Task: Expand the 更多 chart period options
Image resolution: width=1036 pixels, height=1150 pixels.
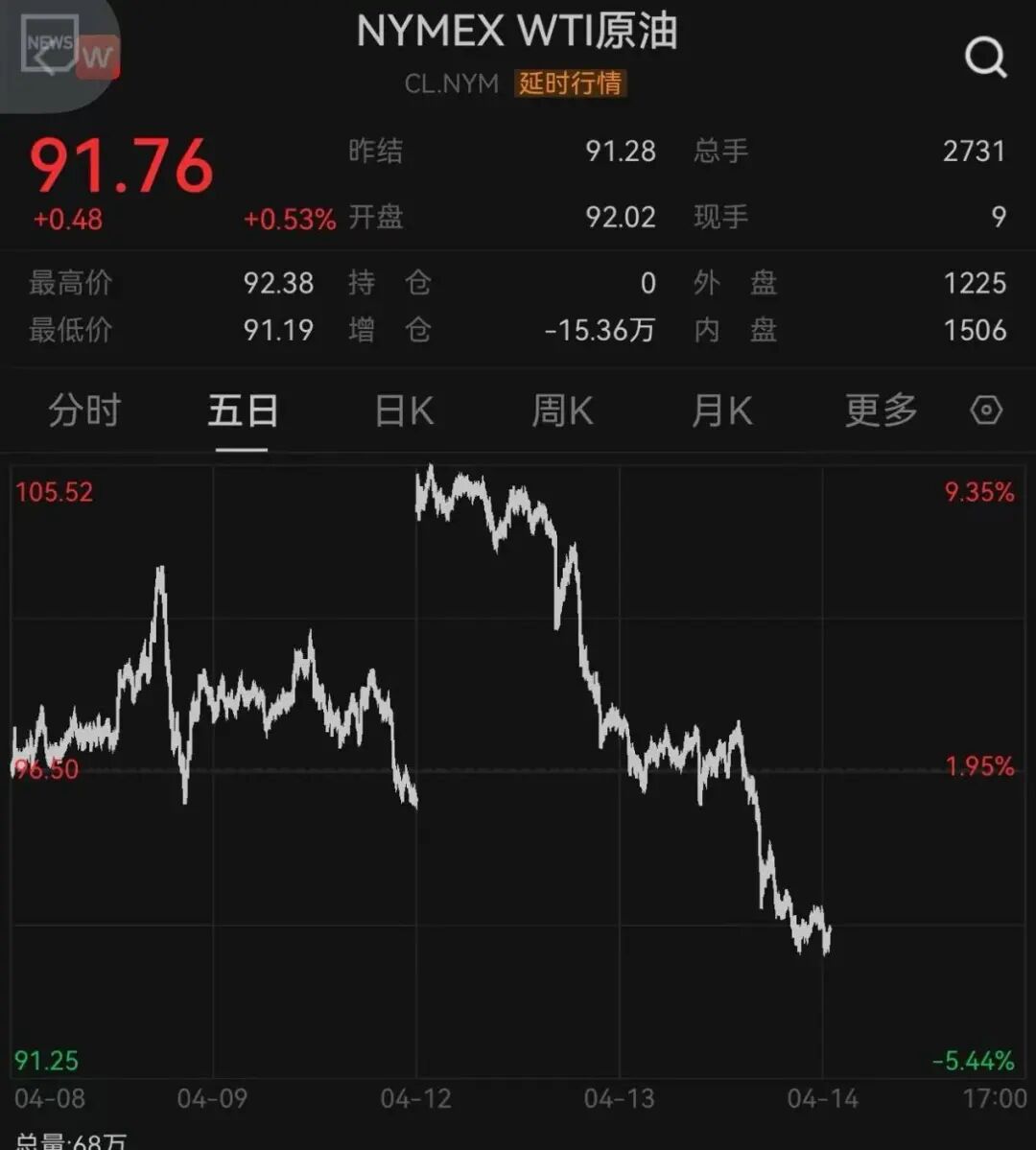Action: pos(881,411)
